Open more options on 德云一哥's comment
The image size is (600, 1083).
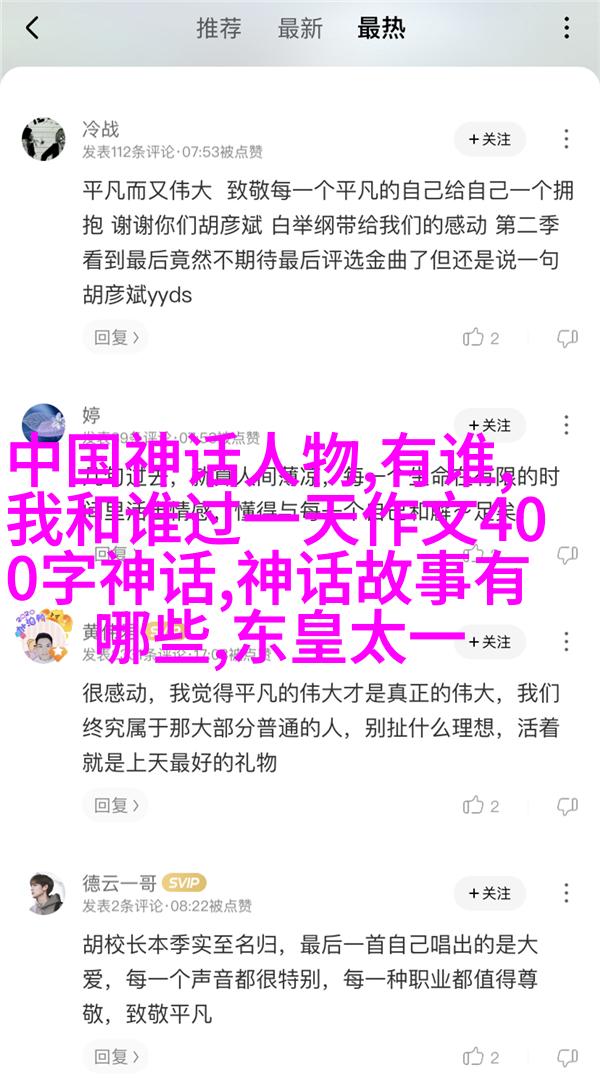point(567,893)
